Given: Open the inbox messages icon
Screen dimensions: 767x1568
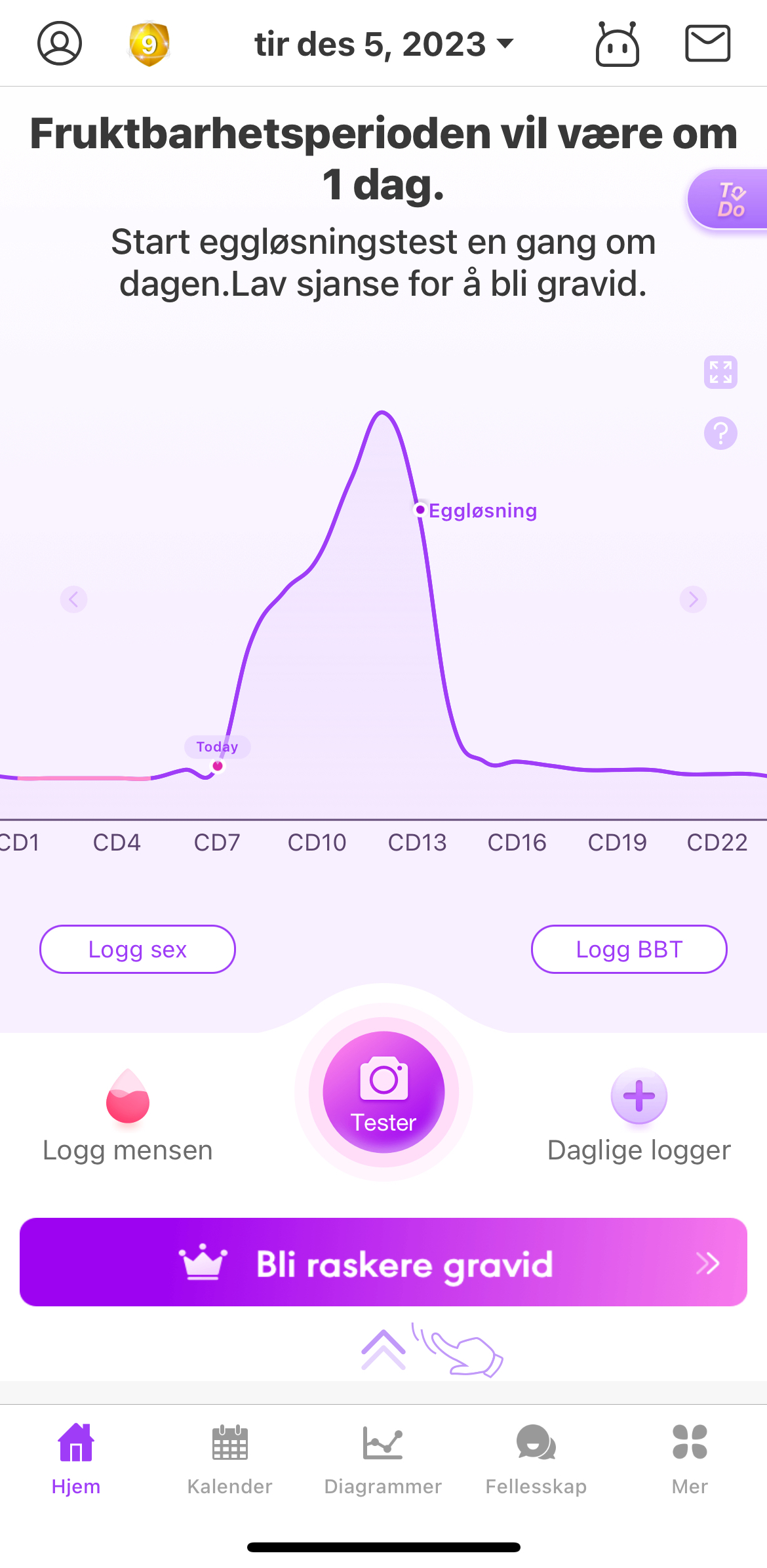Looking at the screenshot, I should [707, 43].
